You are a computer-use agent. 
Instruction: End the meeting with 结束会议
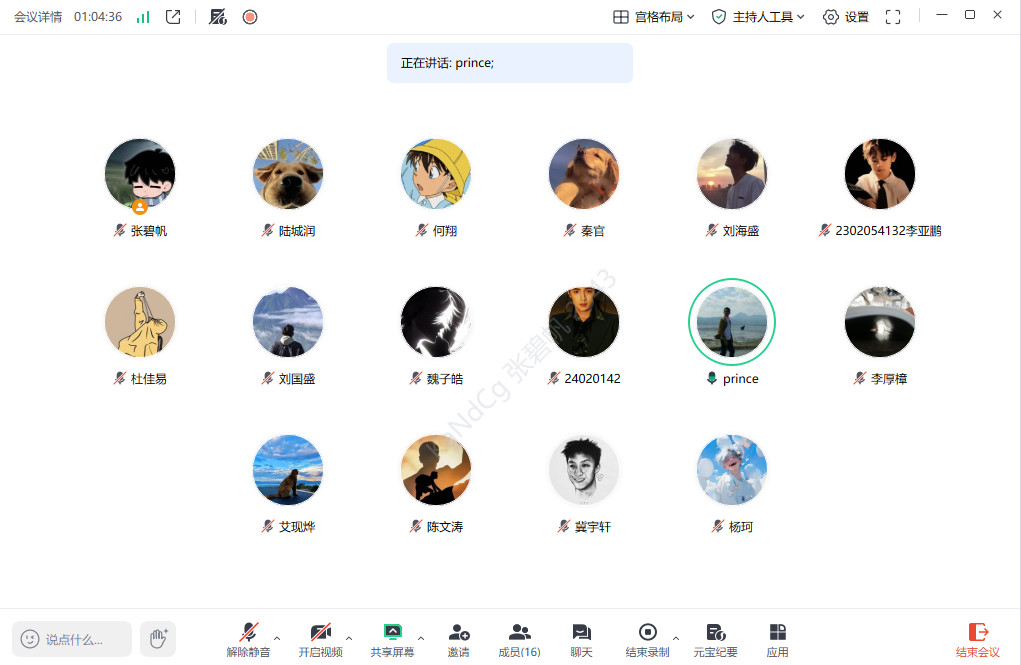click(x=977, y=640)
